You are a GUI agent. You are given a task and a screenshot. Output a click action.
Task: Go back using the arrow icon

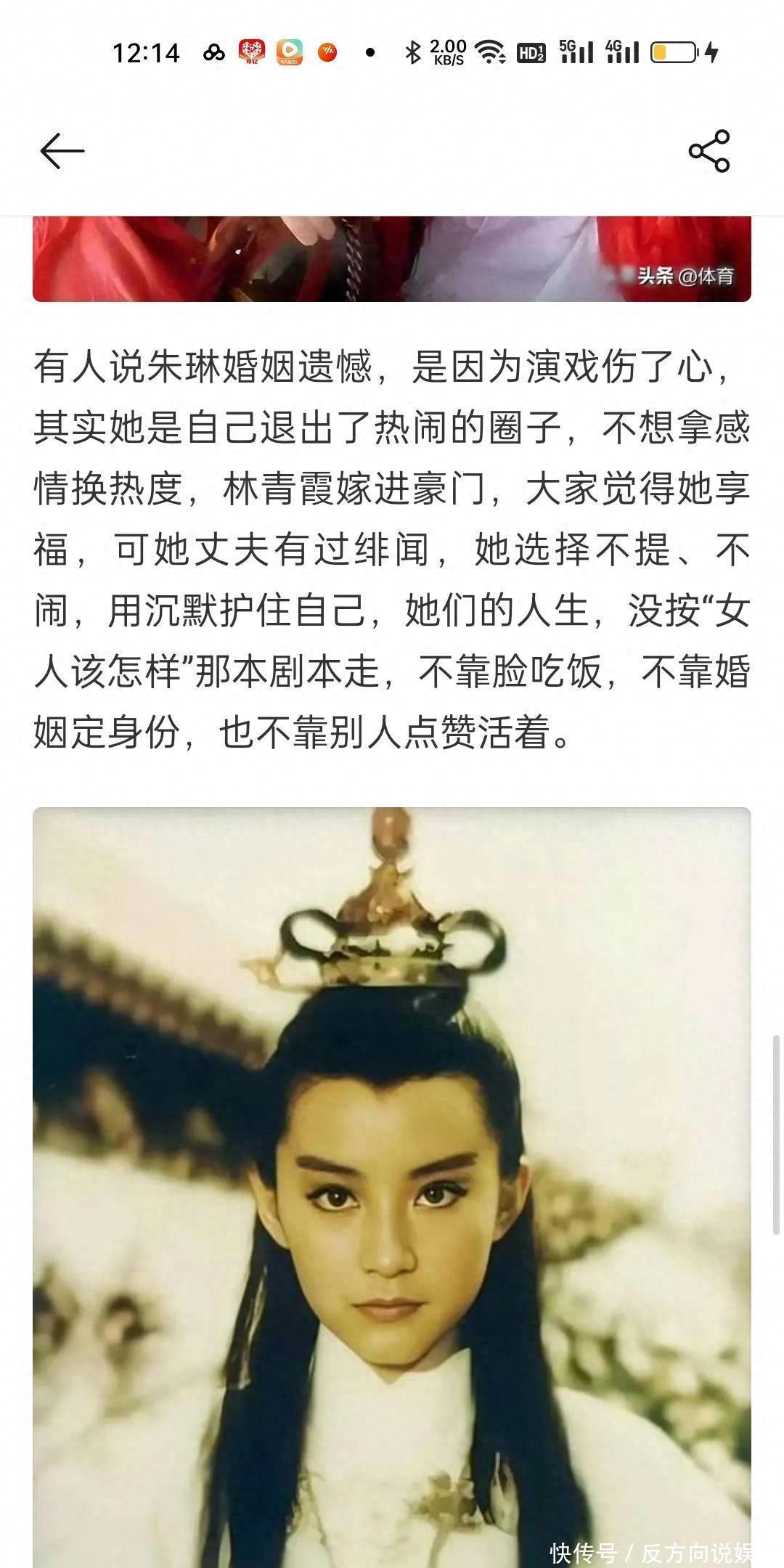[x=62, y=151]
